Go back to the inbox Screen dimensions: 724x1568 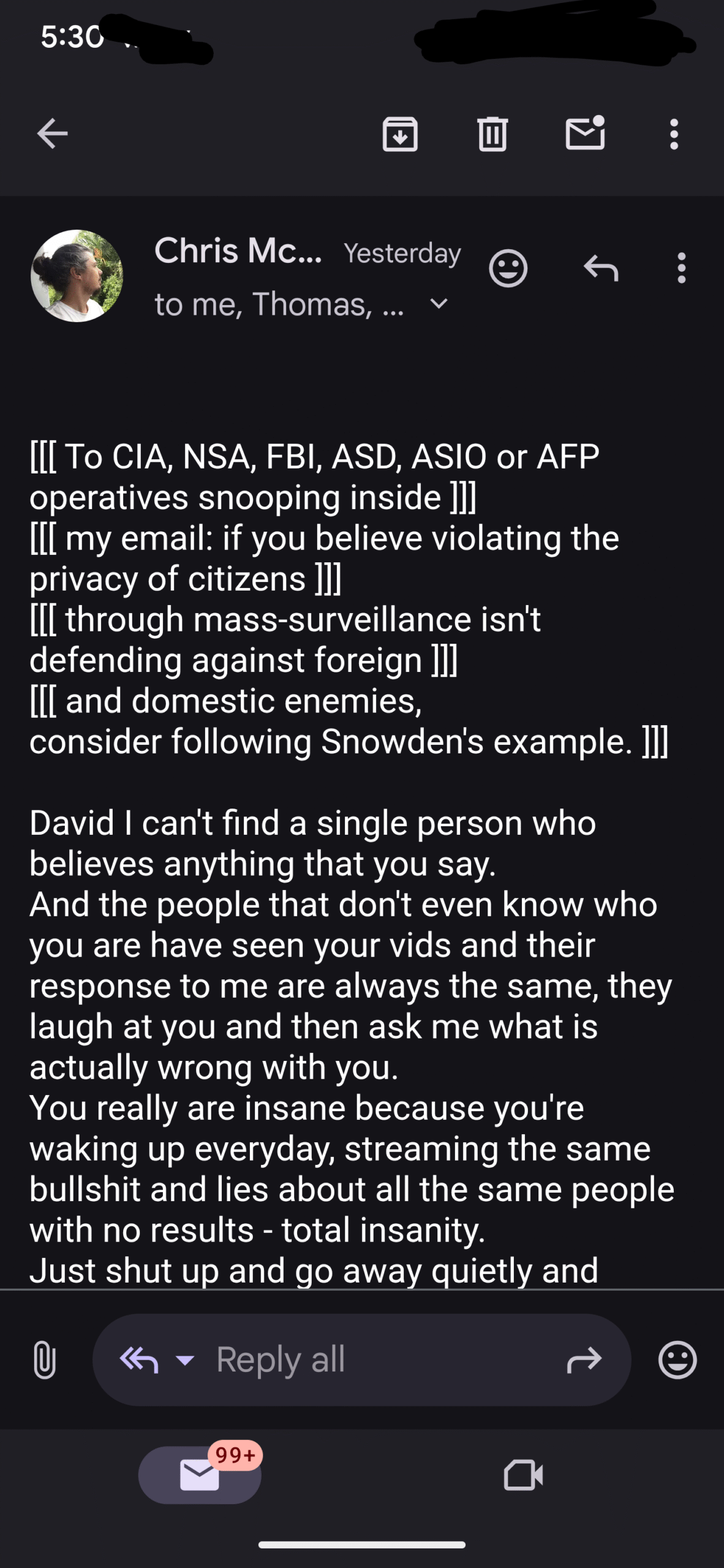coord(52,134)
